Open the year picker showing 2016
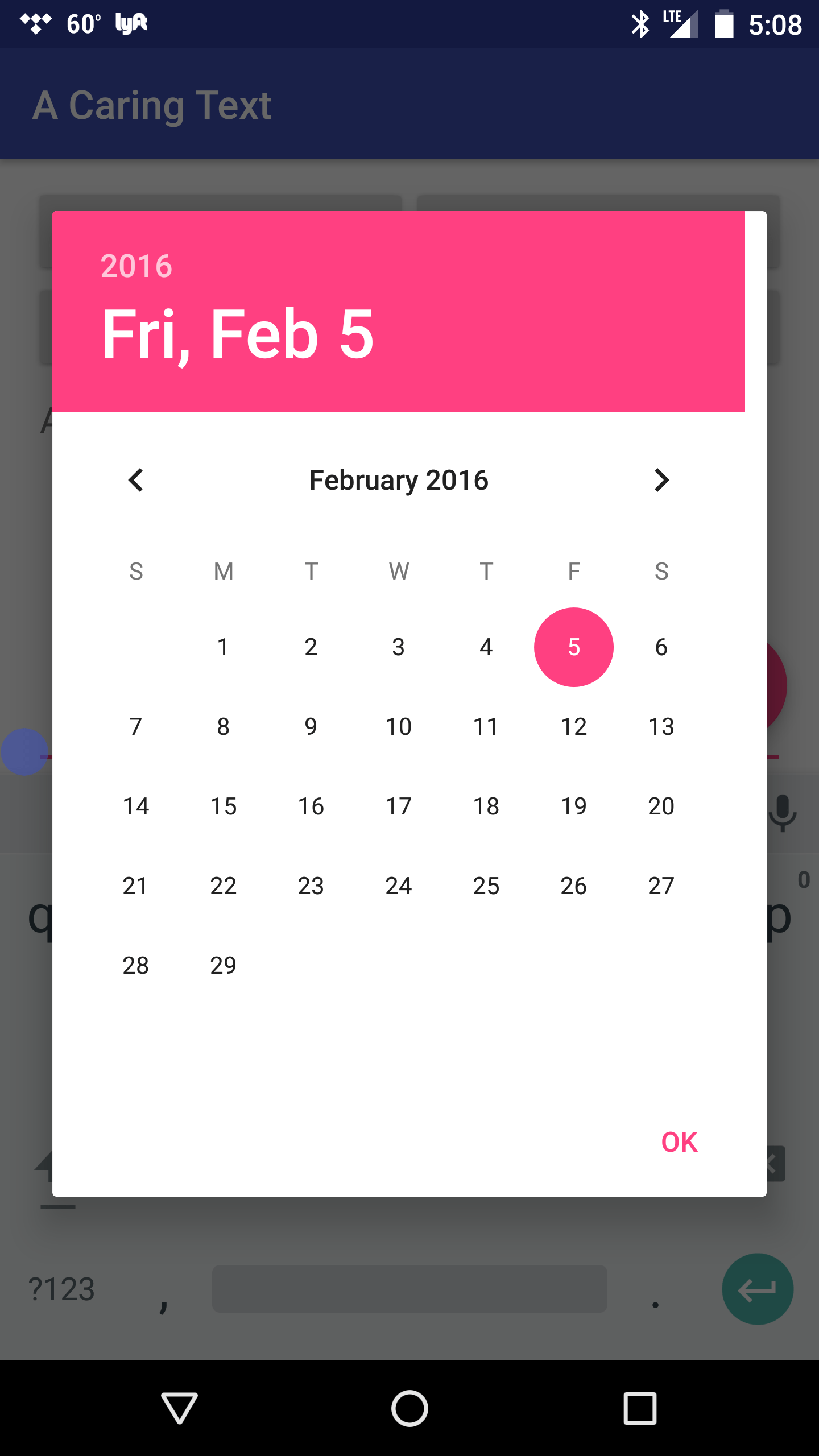This screenshot has height=1456, width=819. [136, 266]
